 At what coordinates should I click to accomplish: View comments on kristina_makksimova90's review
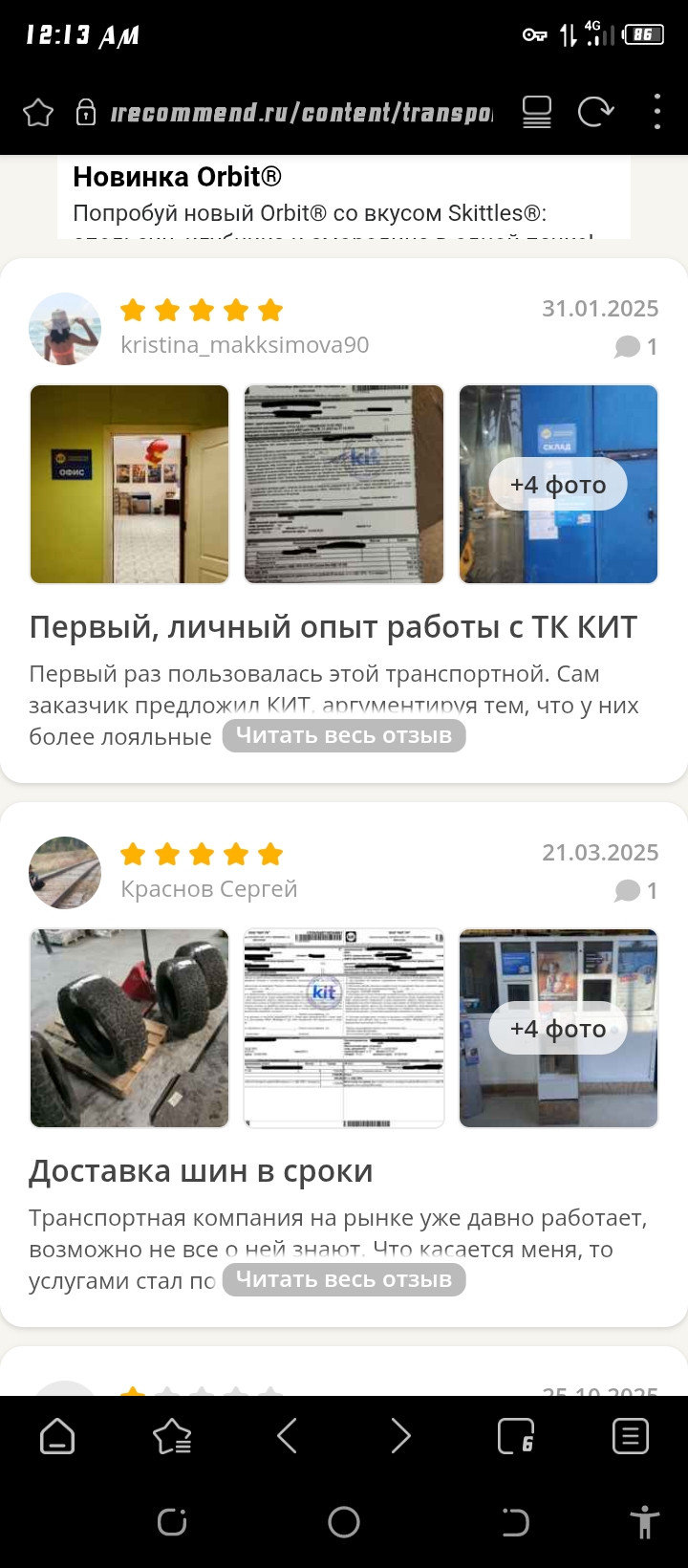click(x=636, y=347)
